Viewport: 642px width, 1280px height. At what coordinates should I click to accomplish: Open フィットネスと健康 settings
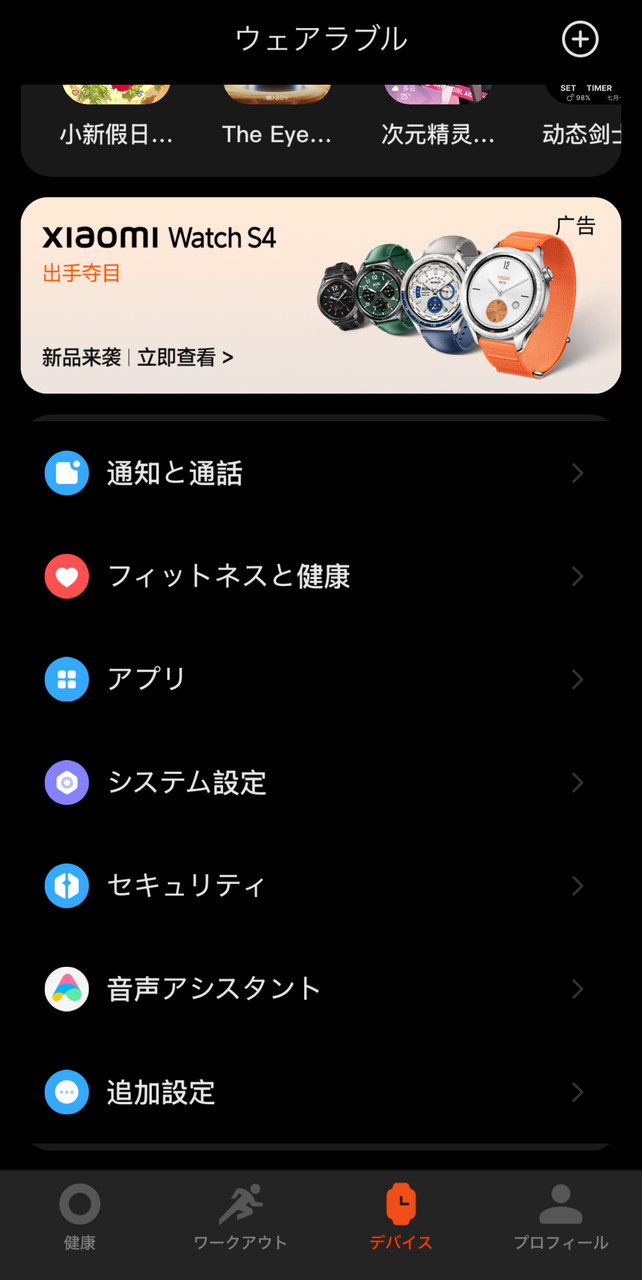pos(320,576)
